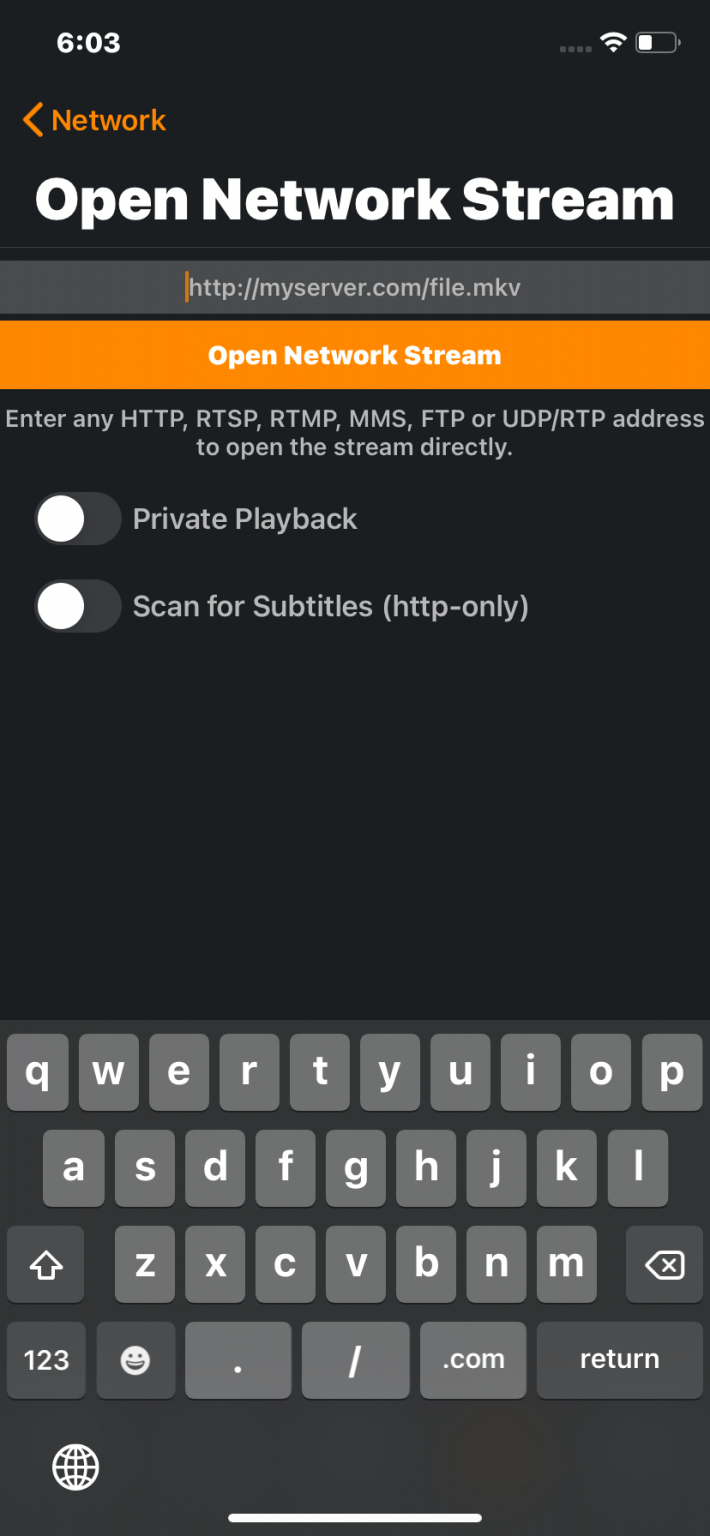
Task: Tap the globe keyboard switcher
Action: coord(76,1467)
